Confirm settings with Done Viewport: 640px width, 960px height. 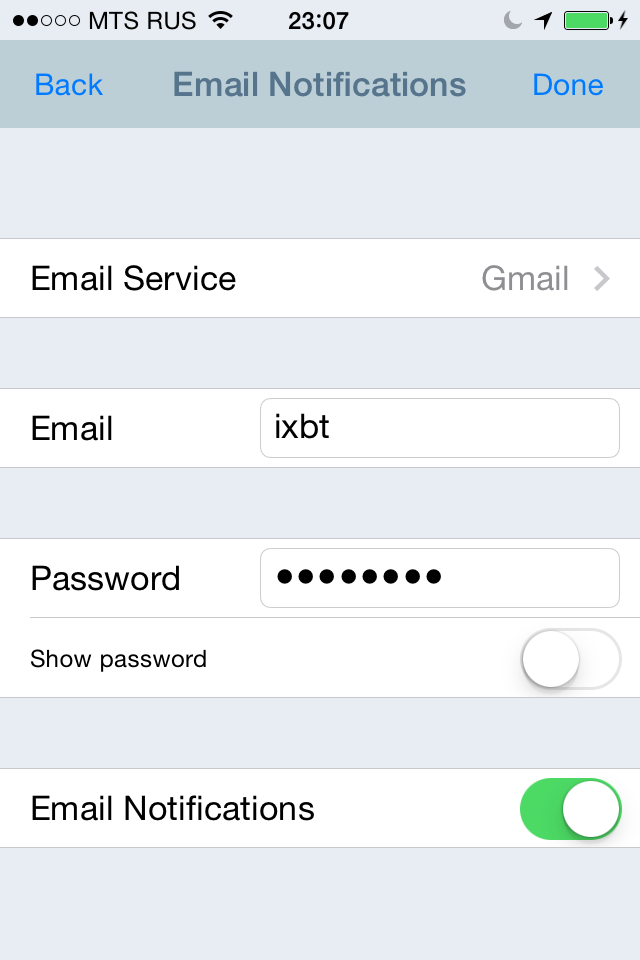567,85
